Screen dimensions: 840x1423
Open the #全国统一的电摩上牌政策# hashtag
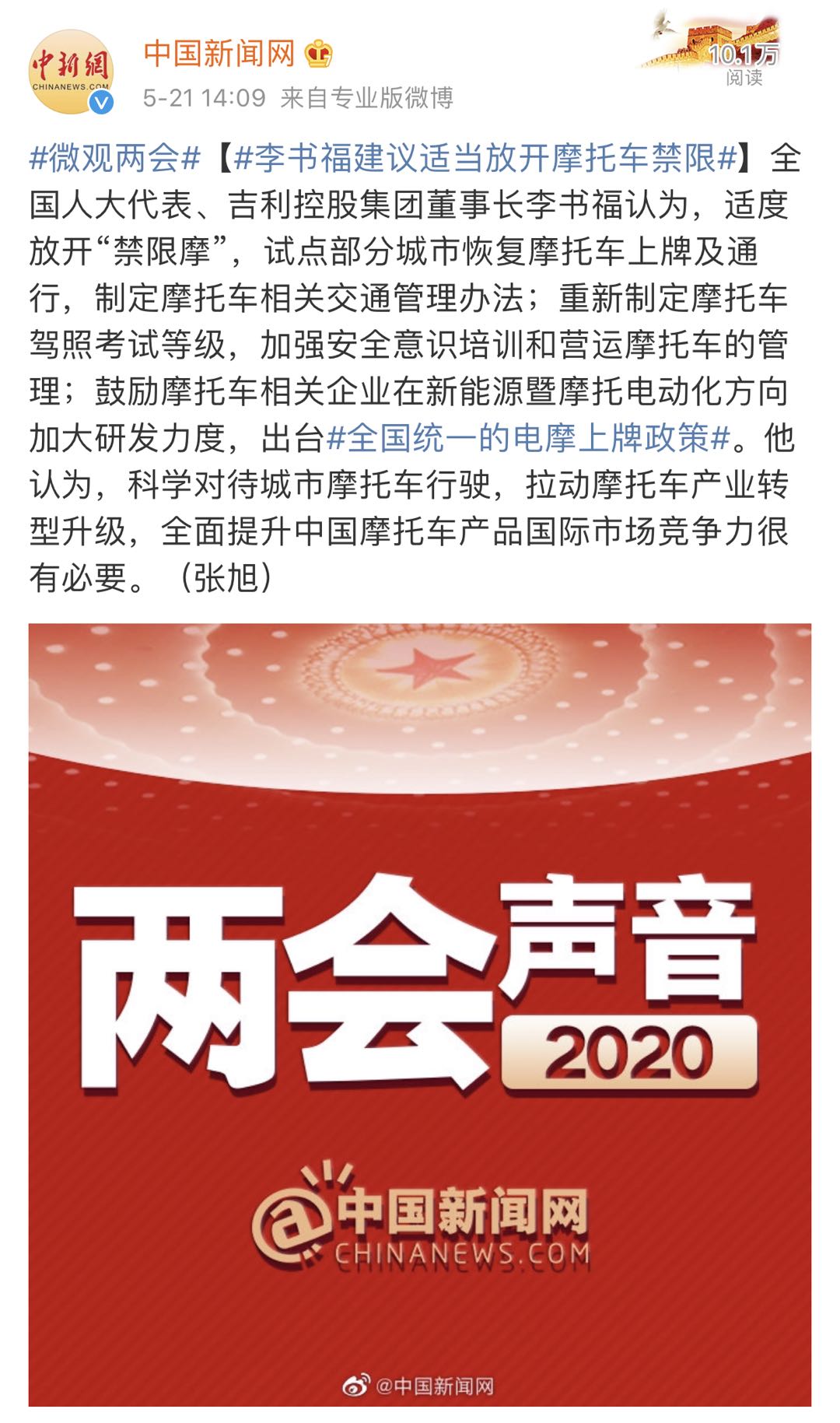click(528, 438)
